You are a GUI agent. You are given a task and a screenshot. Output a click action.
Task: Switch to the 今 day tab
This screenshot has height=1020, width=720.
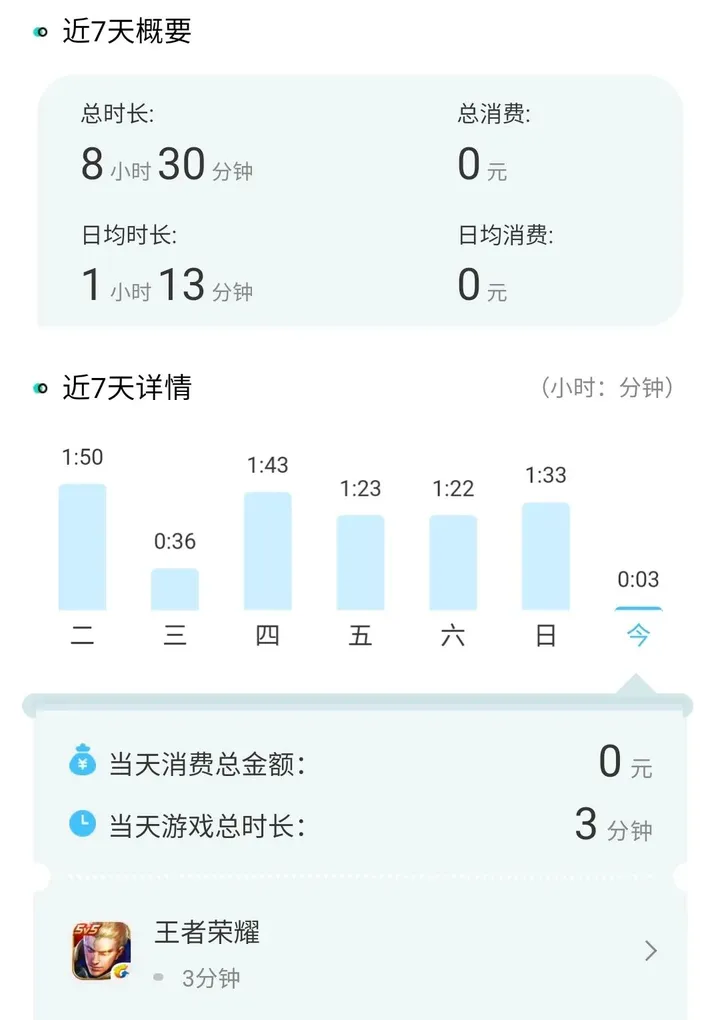[x=638, y=634]
